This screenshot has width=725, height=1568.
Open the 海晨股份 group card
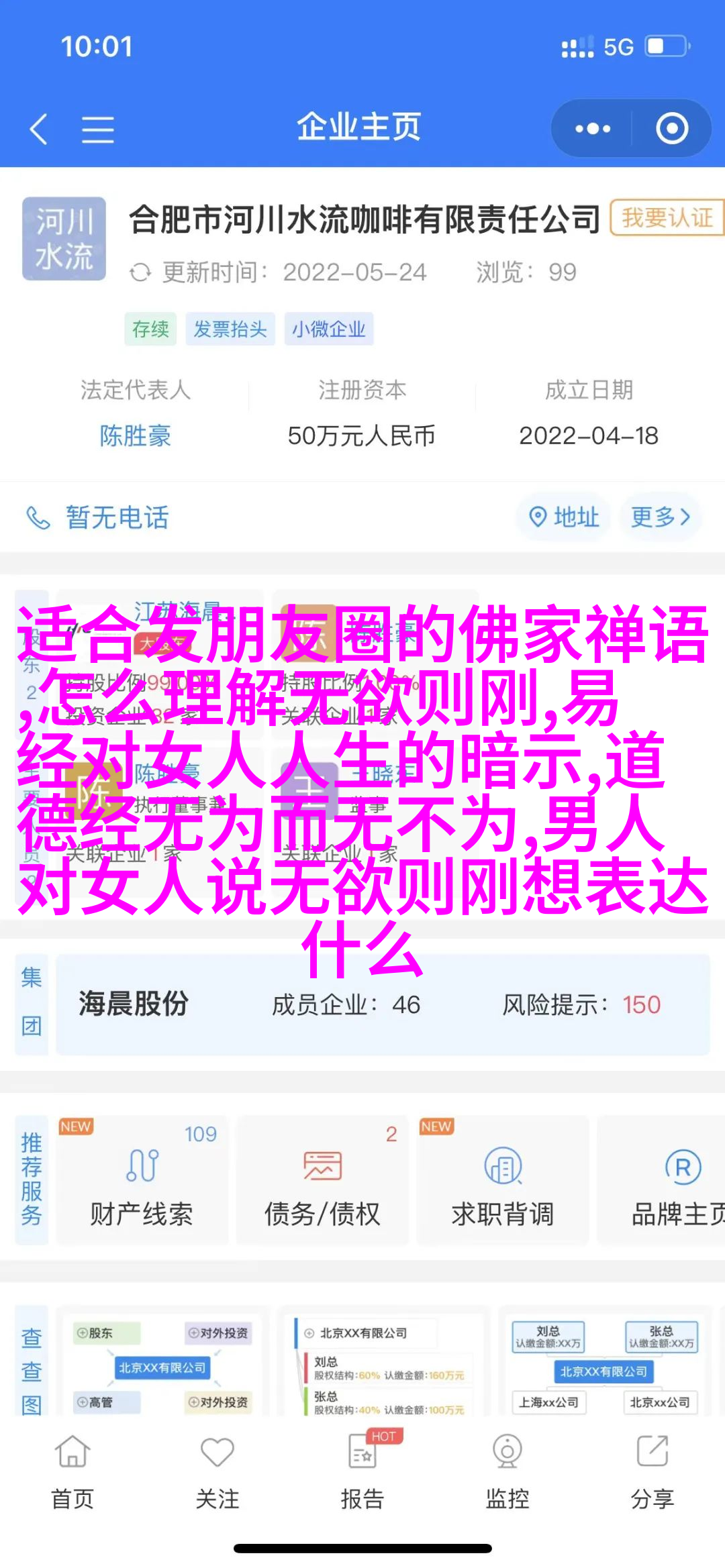(383, 1004)
